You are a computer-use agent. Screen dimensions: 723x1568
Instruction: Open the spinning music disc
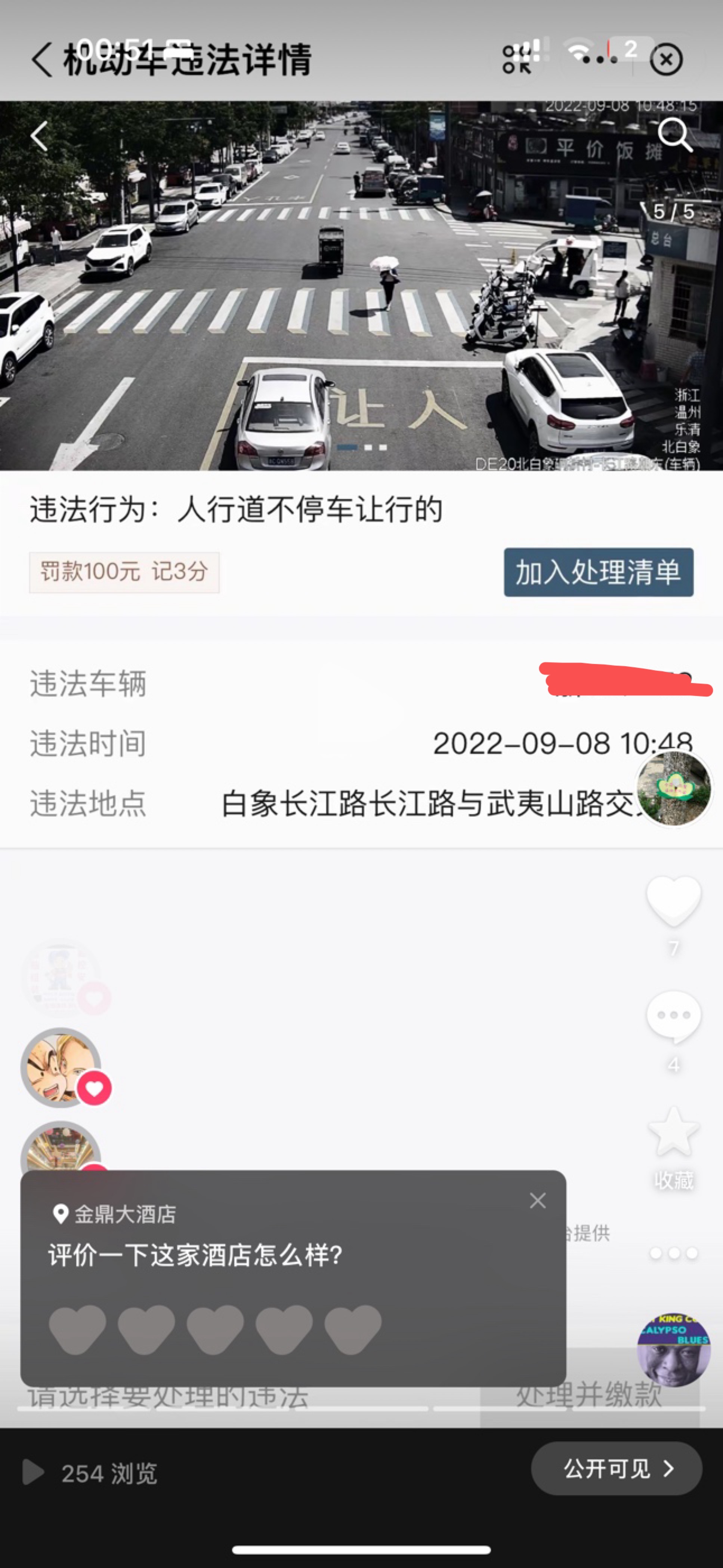pos(673,1350)
